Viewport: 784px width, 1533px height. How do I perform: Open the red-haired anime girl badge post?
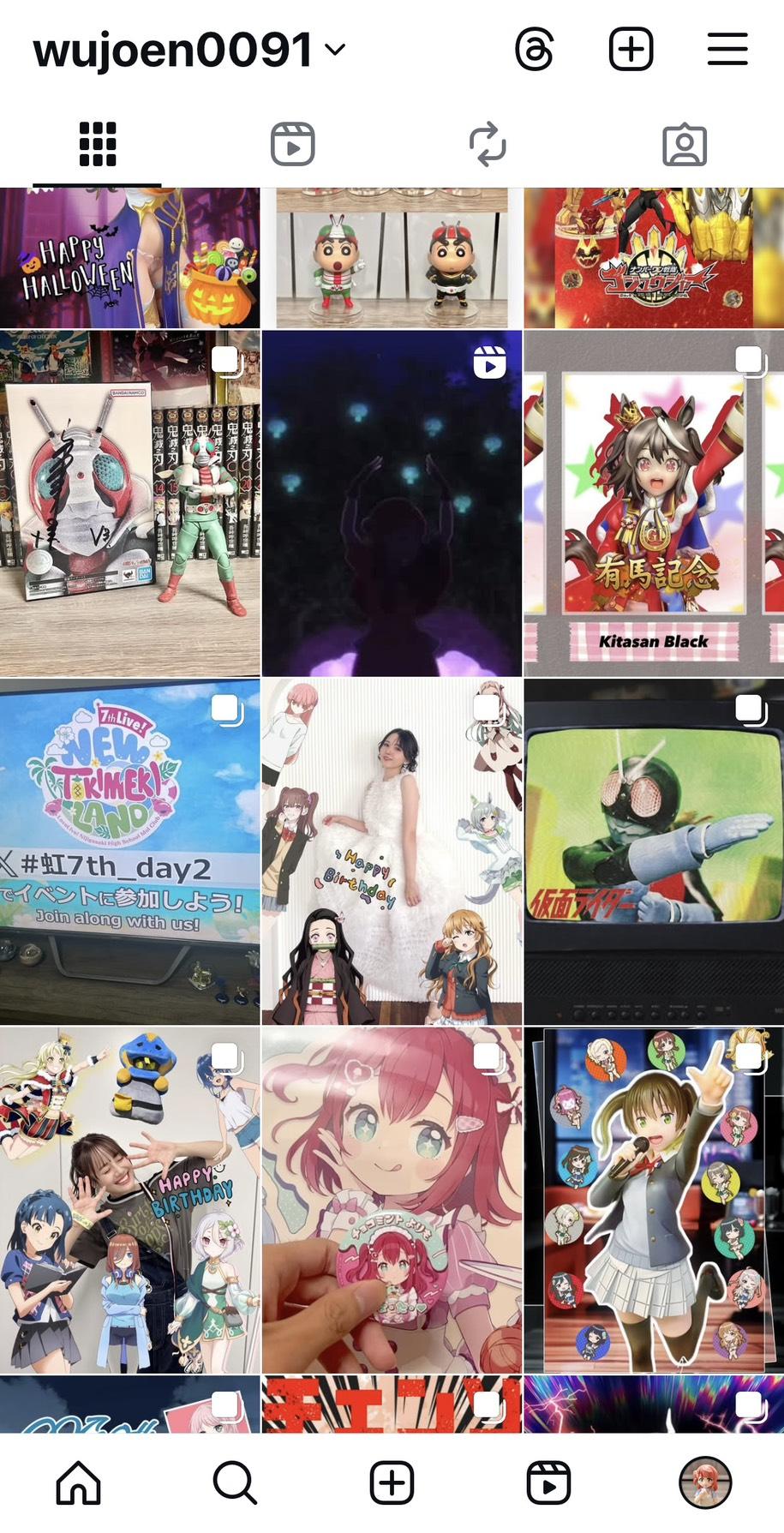tap(392, 1200)
